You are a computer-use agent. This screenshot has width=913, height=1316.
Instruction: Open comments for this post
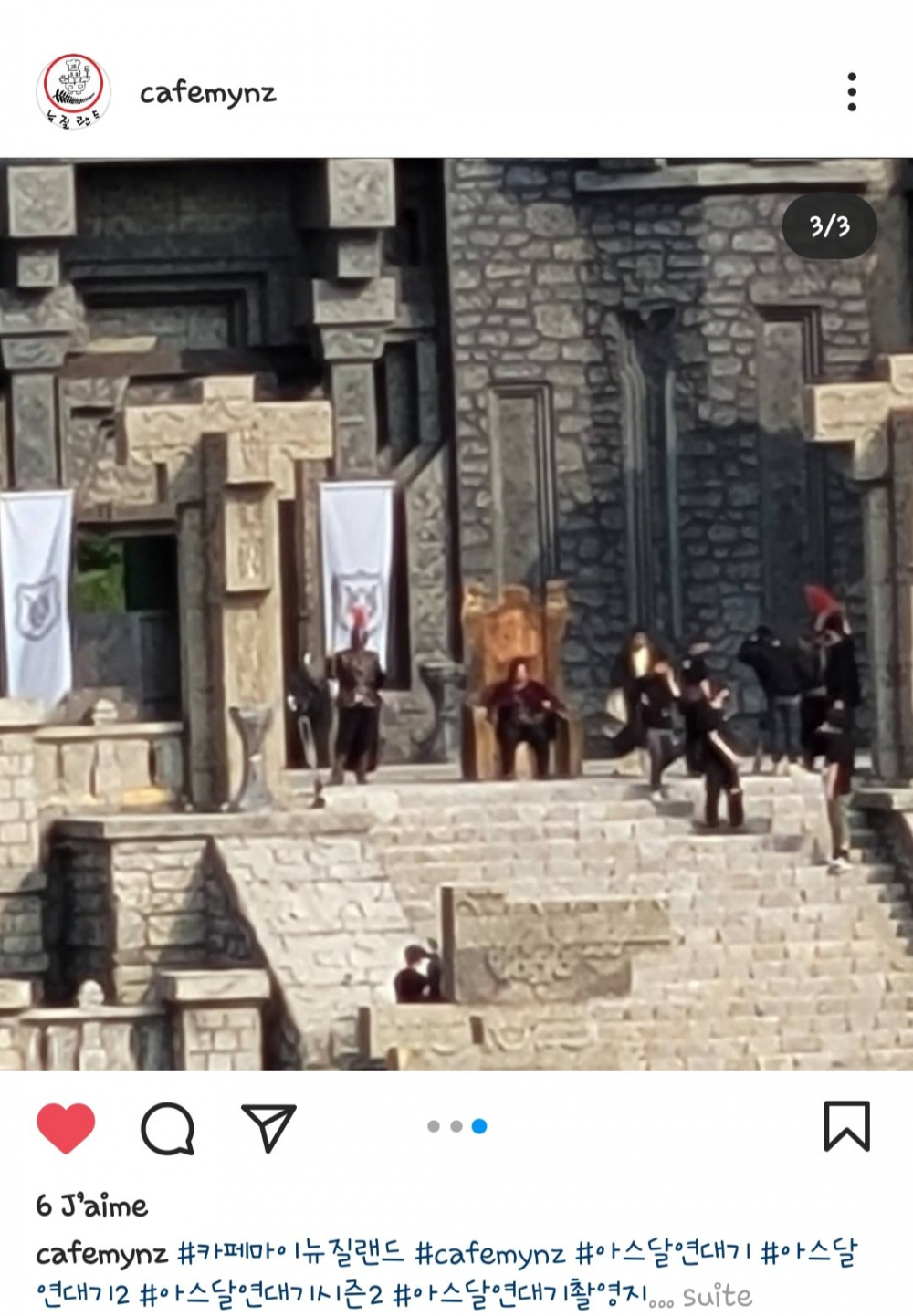[168, 1128]
